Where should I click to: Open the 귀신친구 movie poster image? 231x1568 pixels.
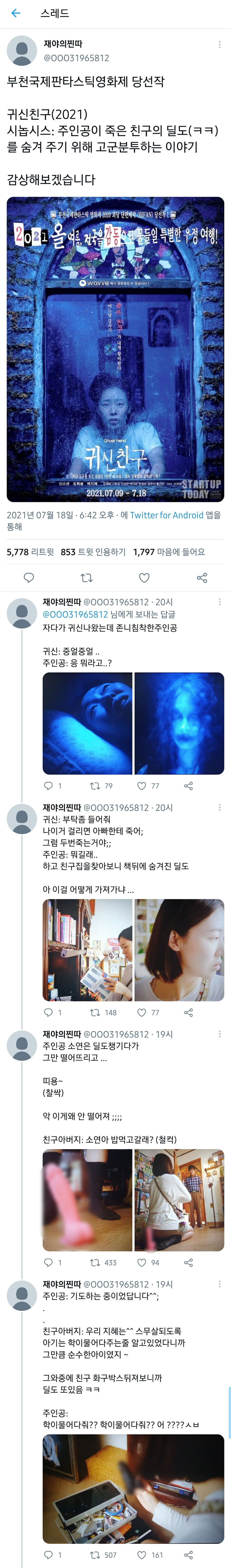coord(115,349)
